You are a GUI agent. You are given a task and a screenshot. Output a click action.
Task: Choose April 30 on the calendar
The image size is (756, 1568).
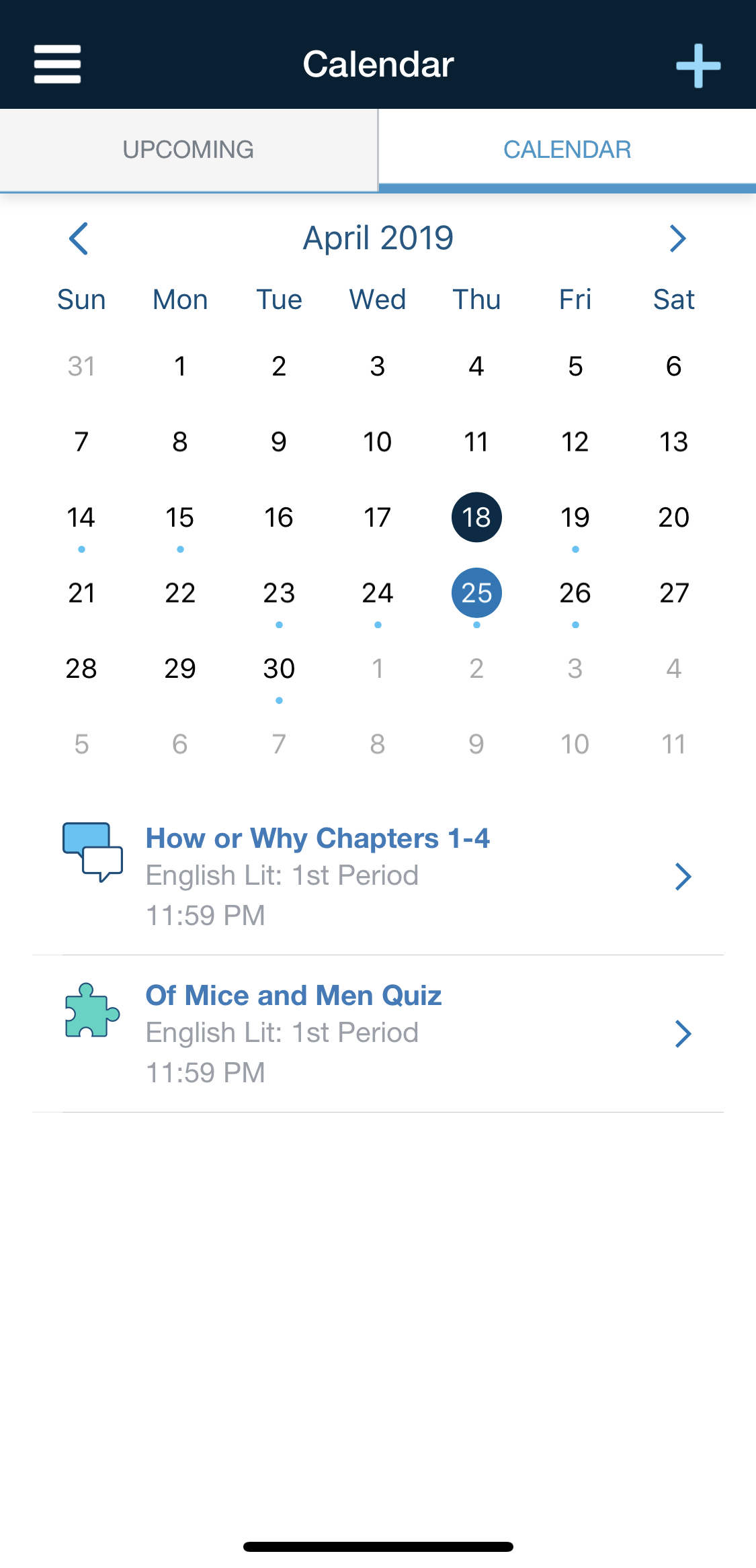tap(279, 669)
